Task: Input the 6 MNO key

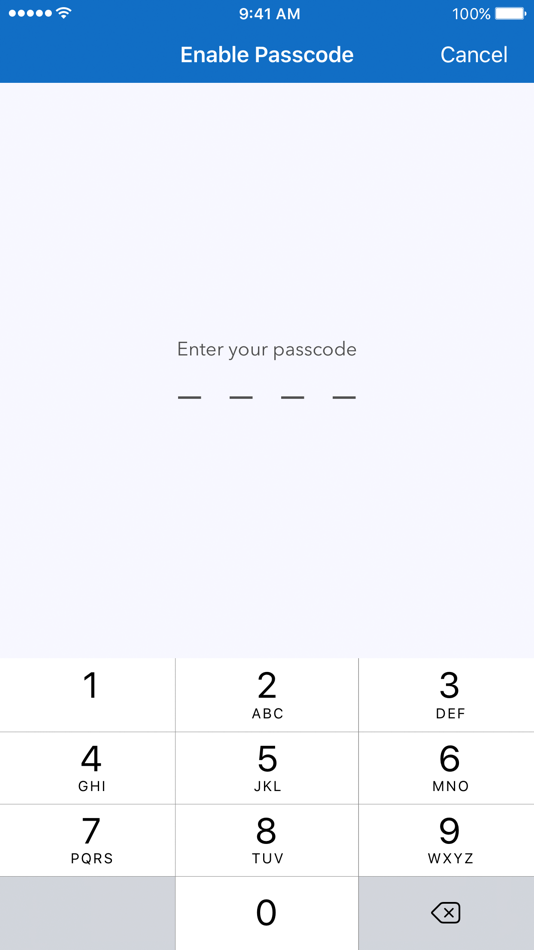Action: [x=446, y=768]
